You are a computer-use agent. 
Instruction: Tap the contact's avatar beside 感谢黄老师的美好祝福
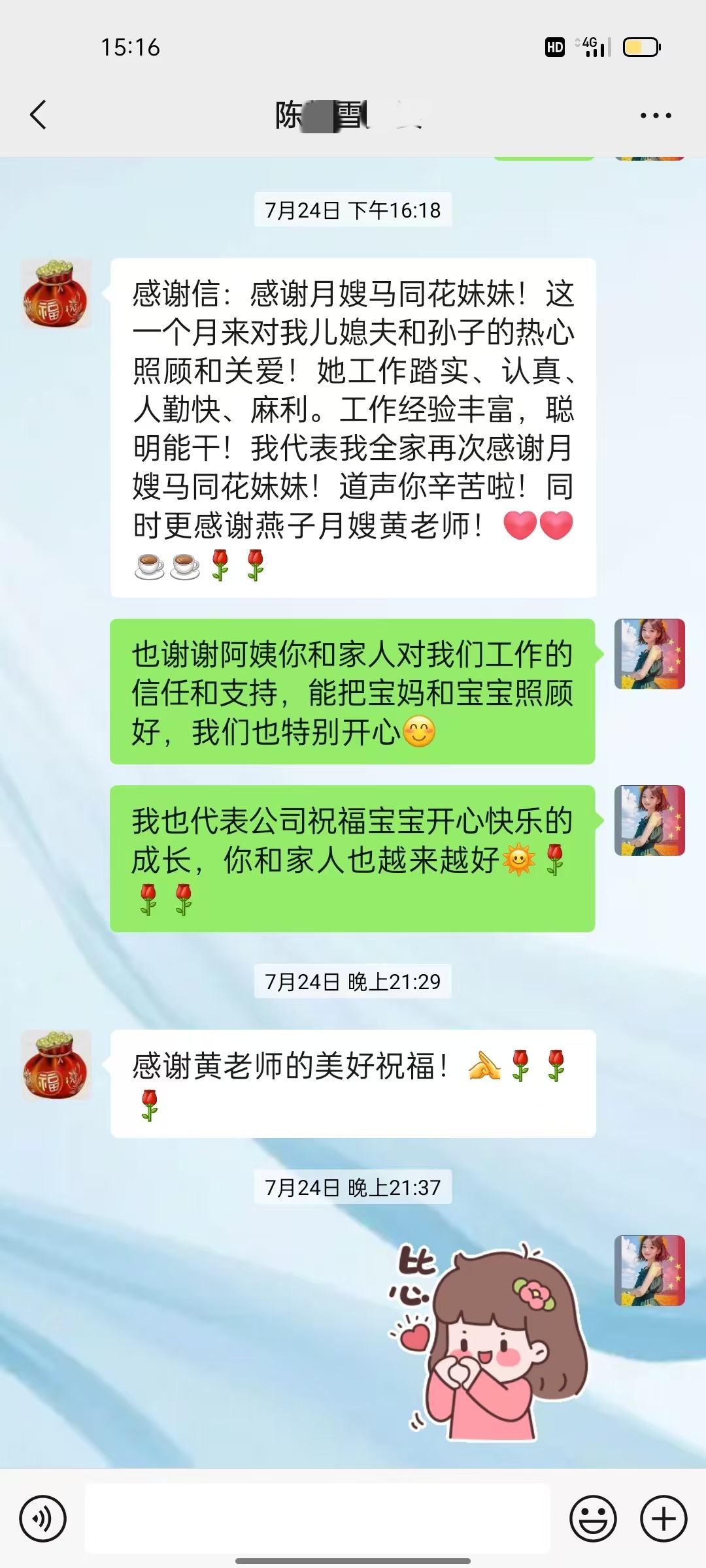(x=56, y=1065)
